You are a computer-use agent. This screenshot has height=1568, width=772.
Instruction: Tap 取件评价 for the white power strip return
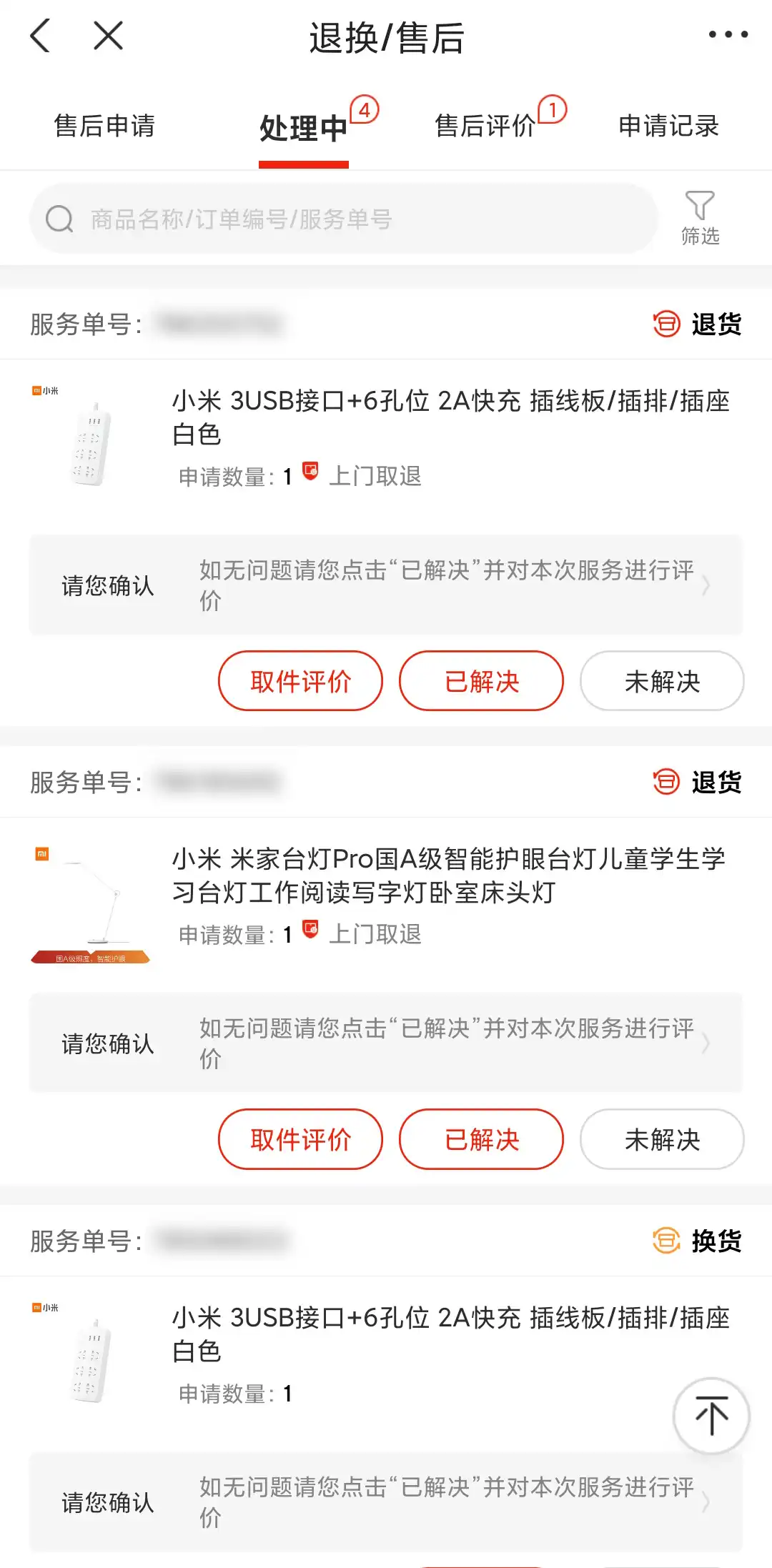[x=300, y=681]
